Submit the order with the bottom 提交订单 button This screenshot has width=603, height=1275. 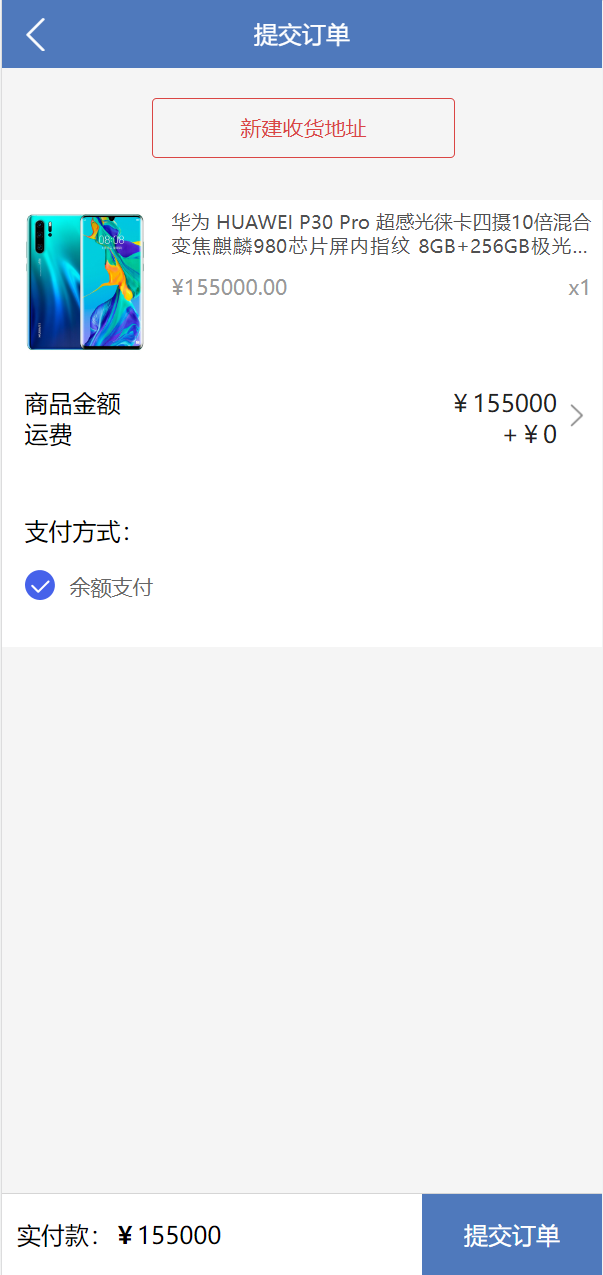coord(511,1235)
